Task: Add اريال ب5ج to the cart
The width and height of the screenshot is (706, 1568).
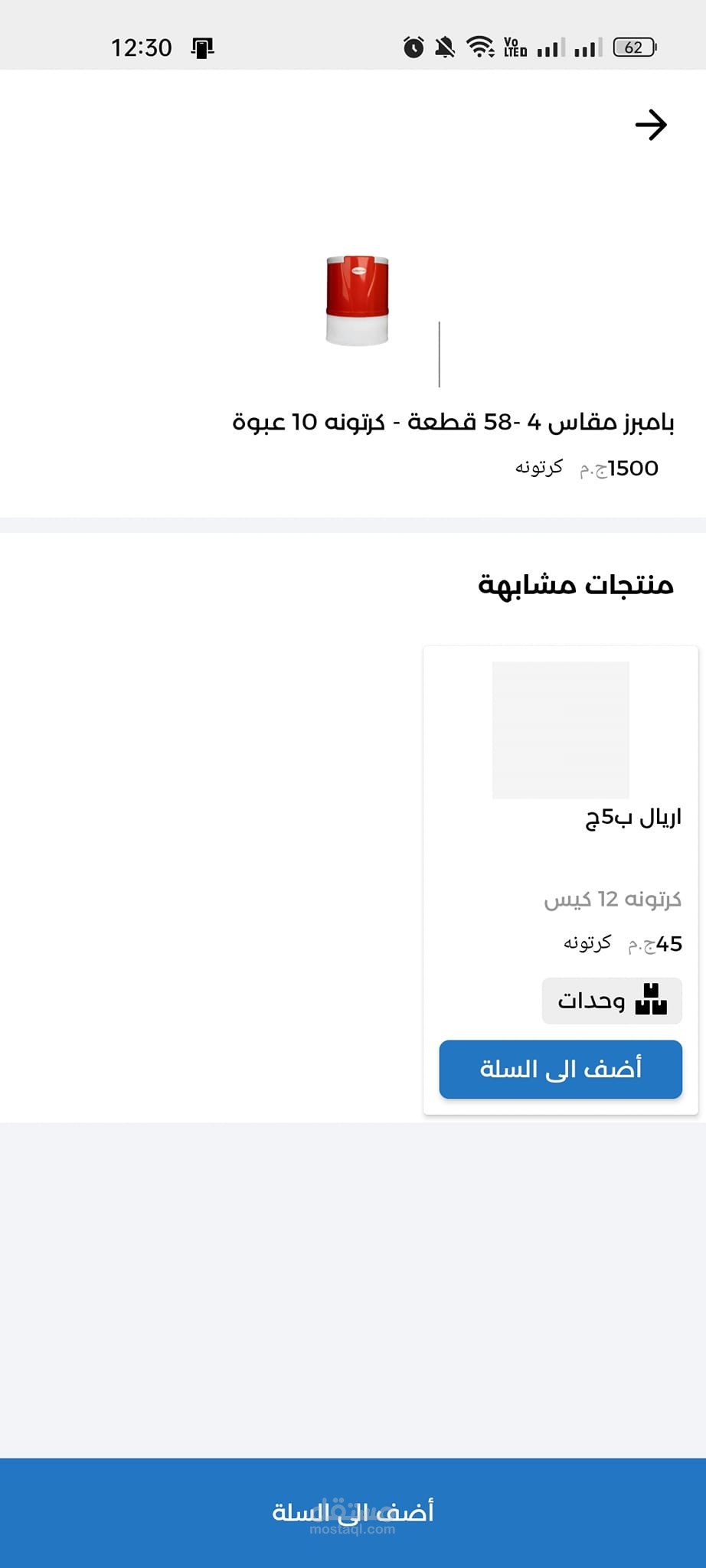Action: pyautogui.click(x=561, y=1069)
